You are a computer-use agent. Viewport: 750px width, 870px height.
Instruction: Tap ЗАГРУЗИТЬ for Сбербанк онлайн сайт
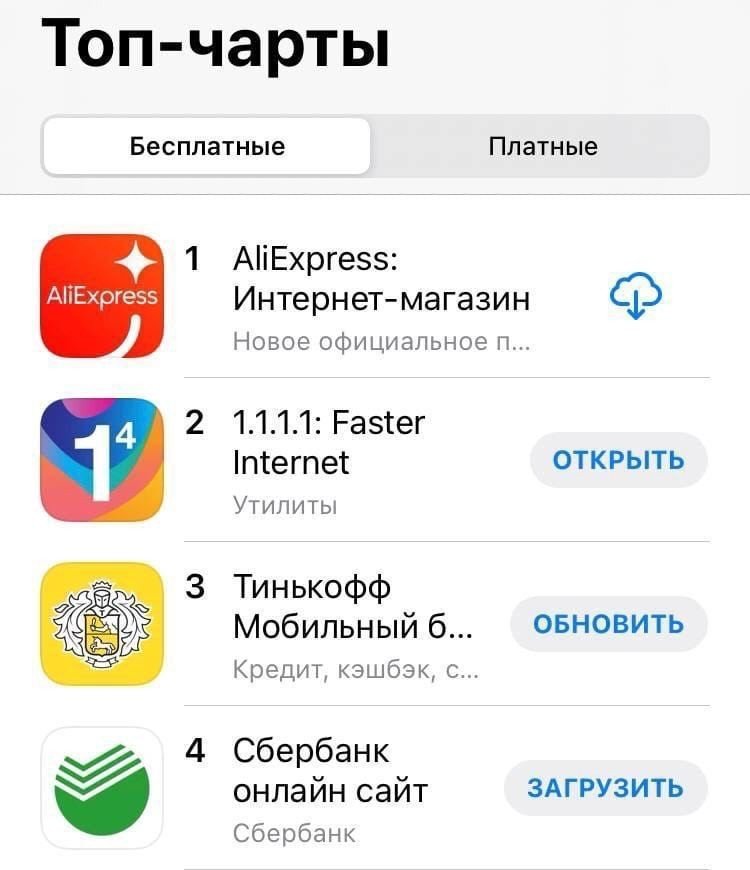[605, 787]
